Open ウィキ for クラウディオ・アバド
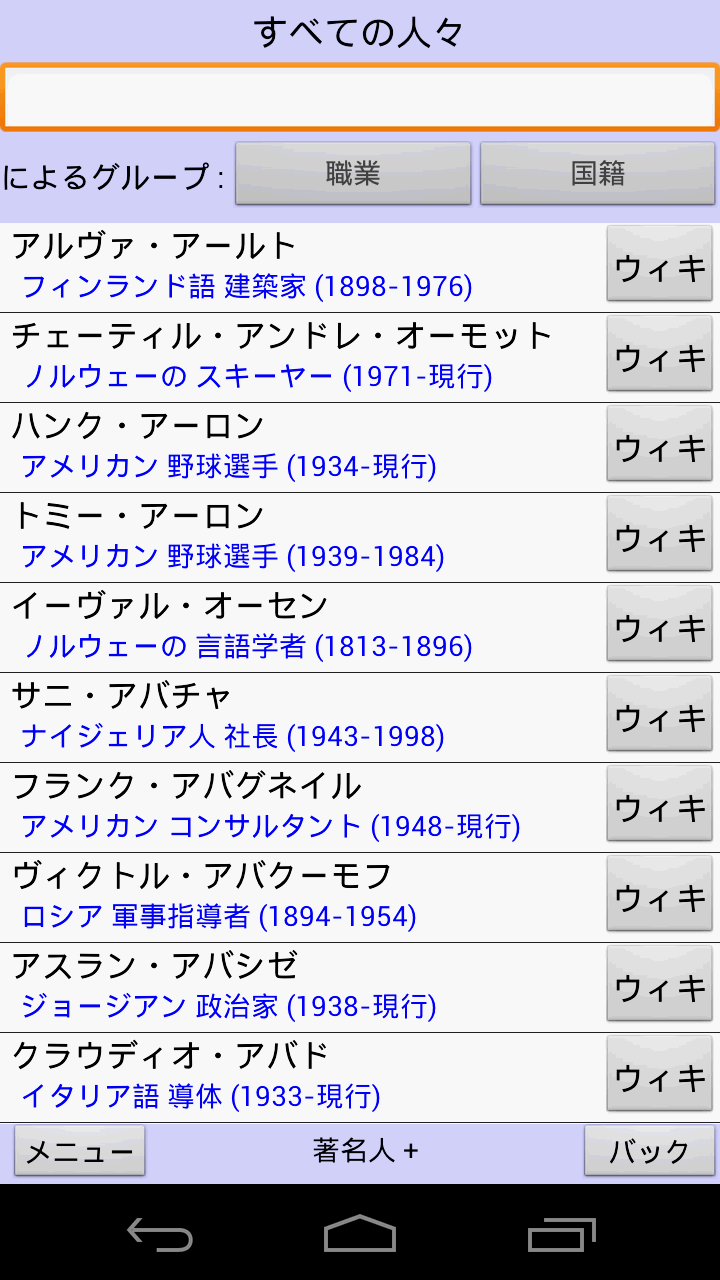Image resolution: width=720 pixels, height=1280 pixels. 660,1077
